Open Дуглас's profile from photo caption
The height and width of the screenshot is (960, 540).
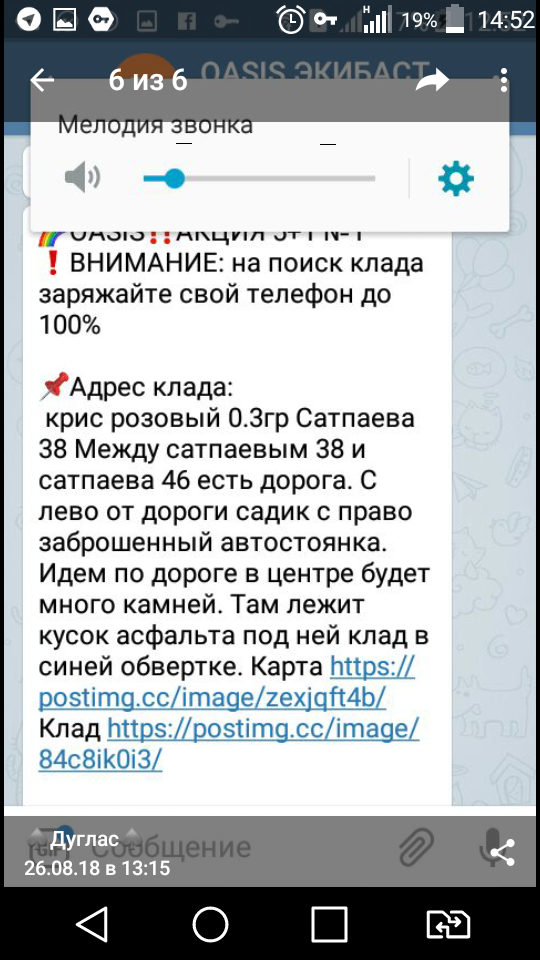coord(86,839)
